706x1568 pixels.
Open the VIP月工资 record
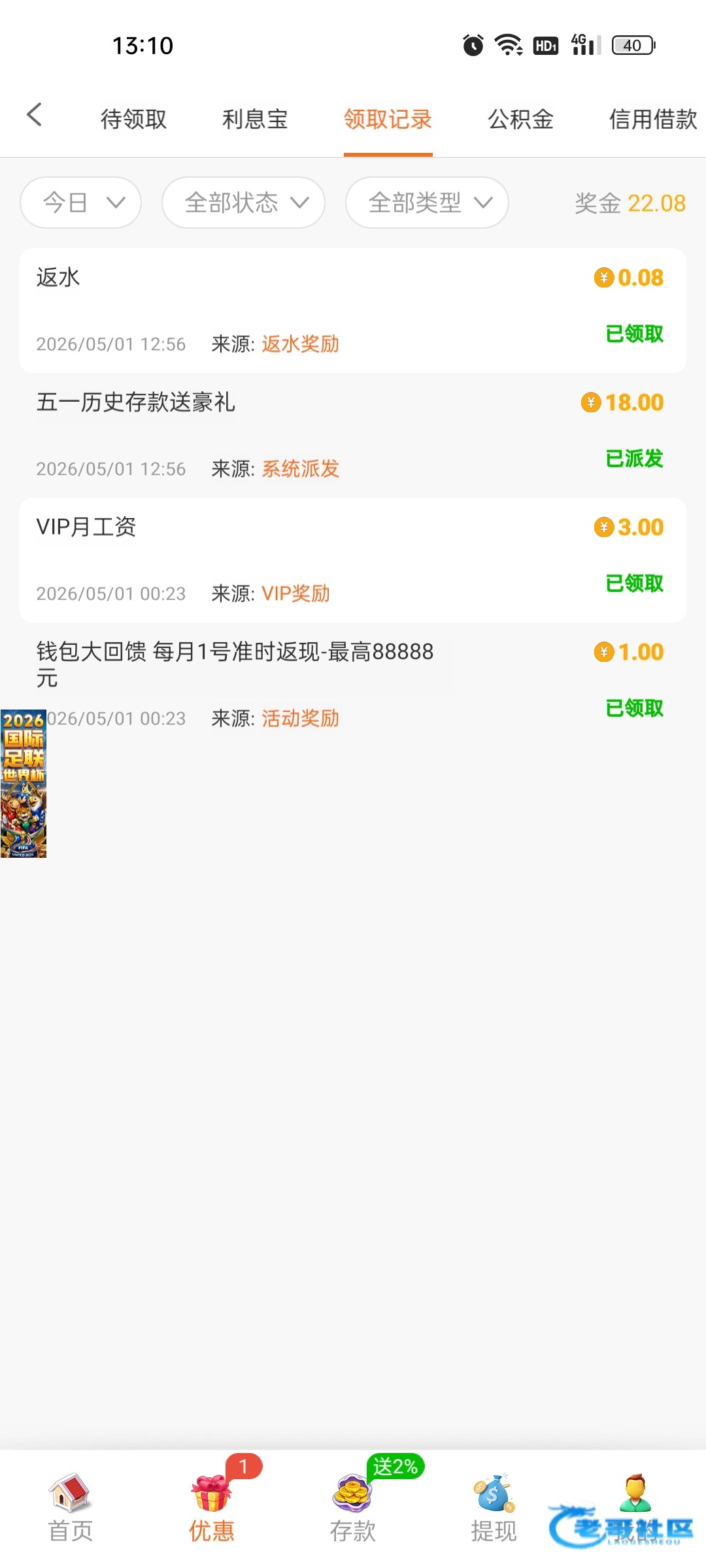[353, 561]
